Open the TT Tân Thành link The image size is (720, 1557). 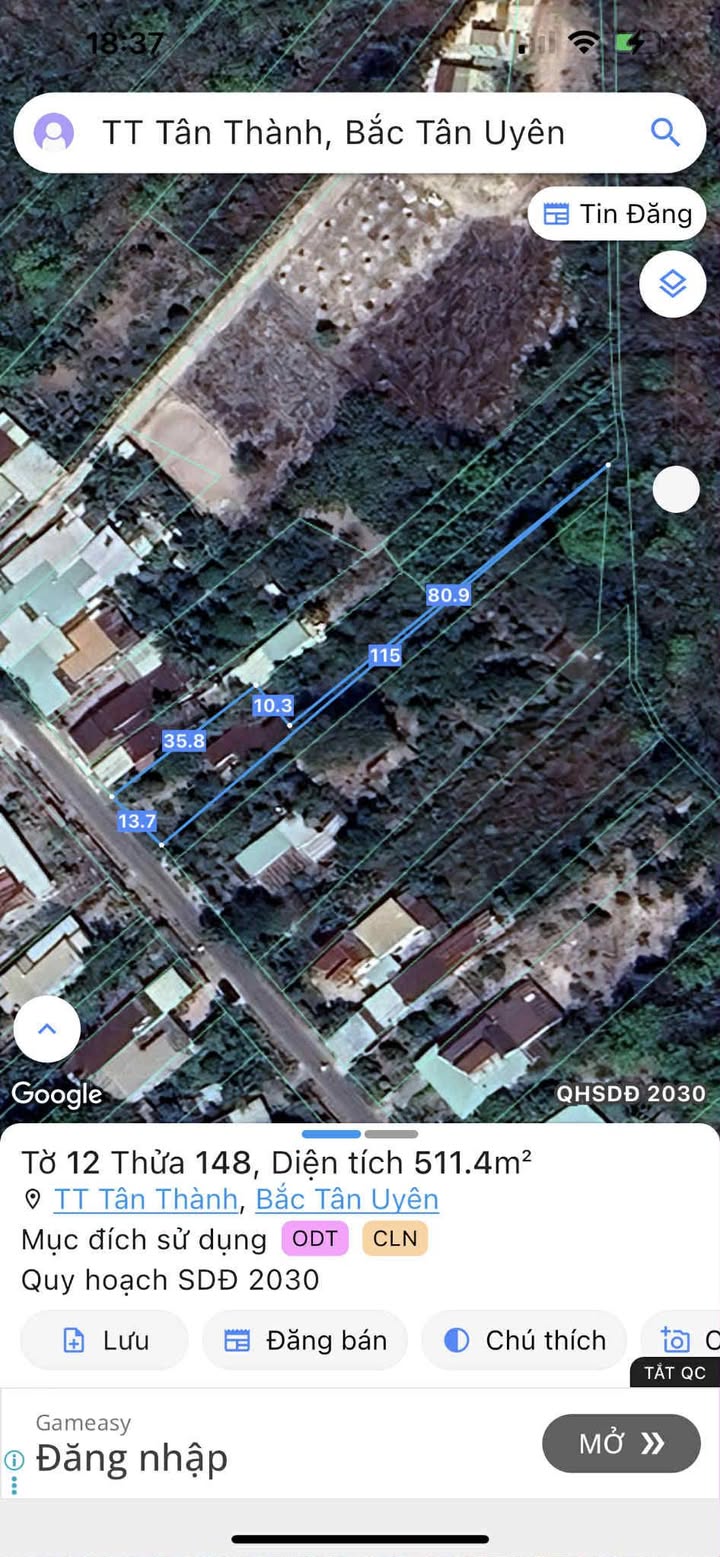coord(146,1199)
